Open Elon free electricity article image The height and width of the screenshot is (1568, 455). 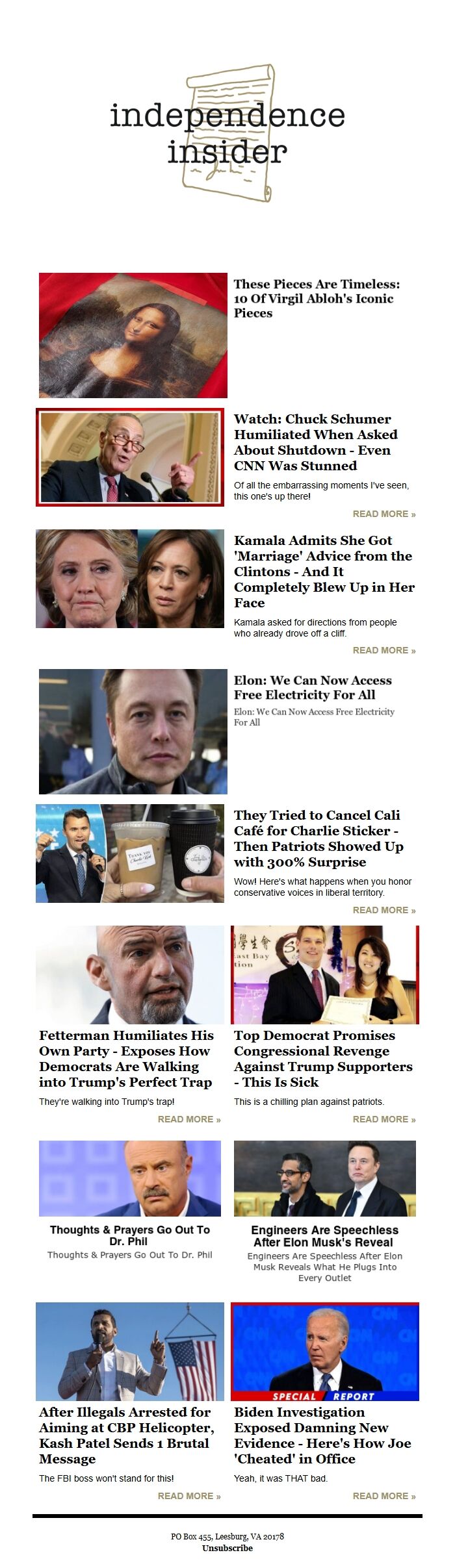pyautogui.click(x=133, y=731)
